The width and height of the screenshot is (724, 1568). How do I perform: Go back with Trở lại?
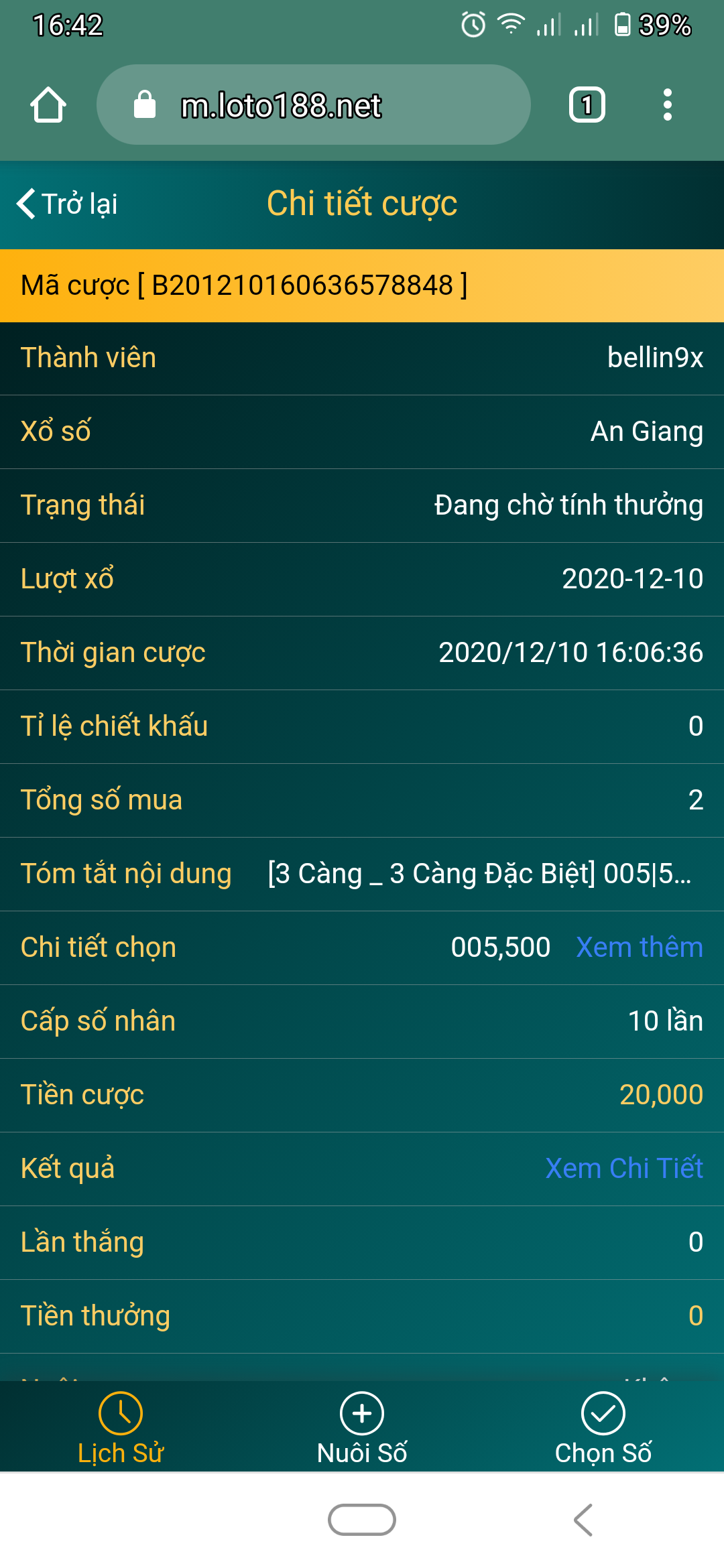[x=67, y=204]
